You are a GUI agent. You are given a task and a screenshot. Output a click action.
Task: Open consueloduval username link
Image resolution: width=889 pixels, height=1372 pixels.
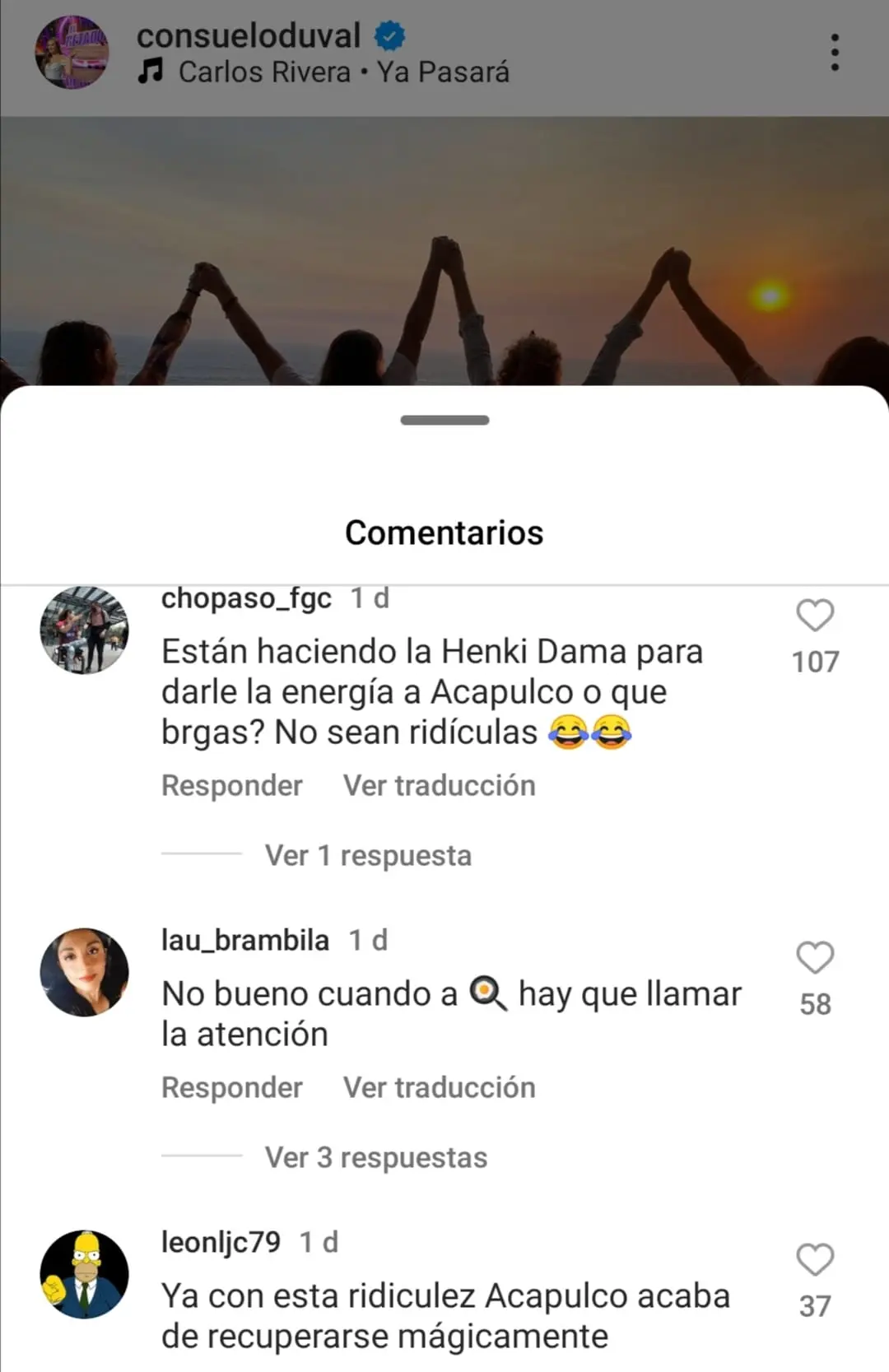pyautogui.click(x=249, y=35)
